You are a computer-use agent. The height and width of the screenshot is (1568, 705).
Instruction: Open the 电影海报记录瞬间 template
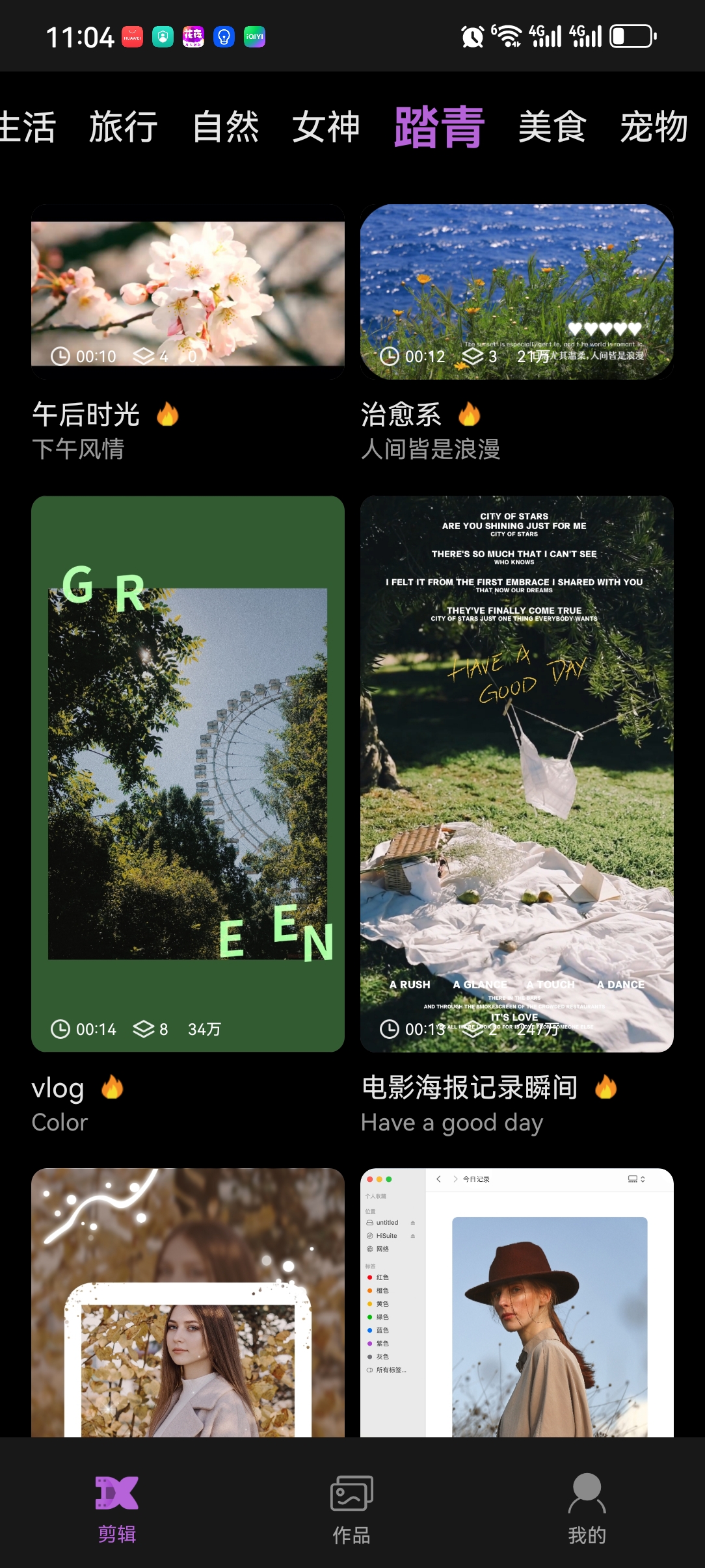tap(517, 774)
